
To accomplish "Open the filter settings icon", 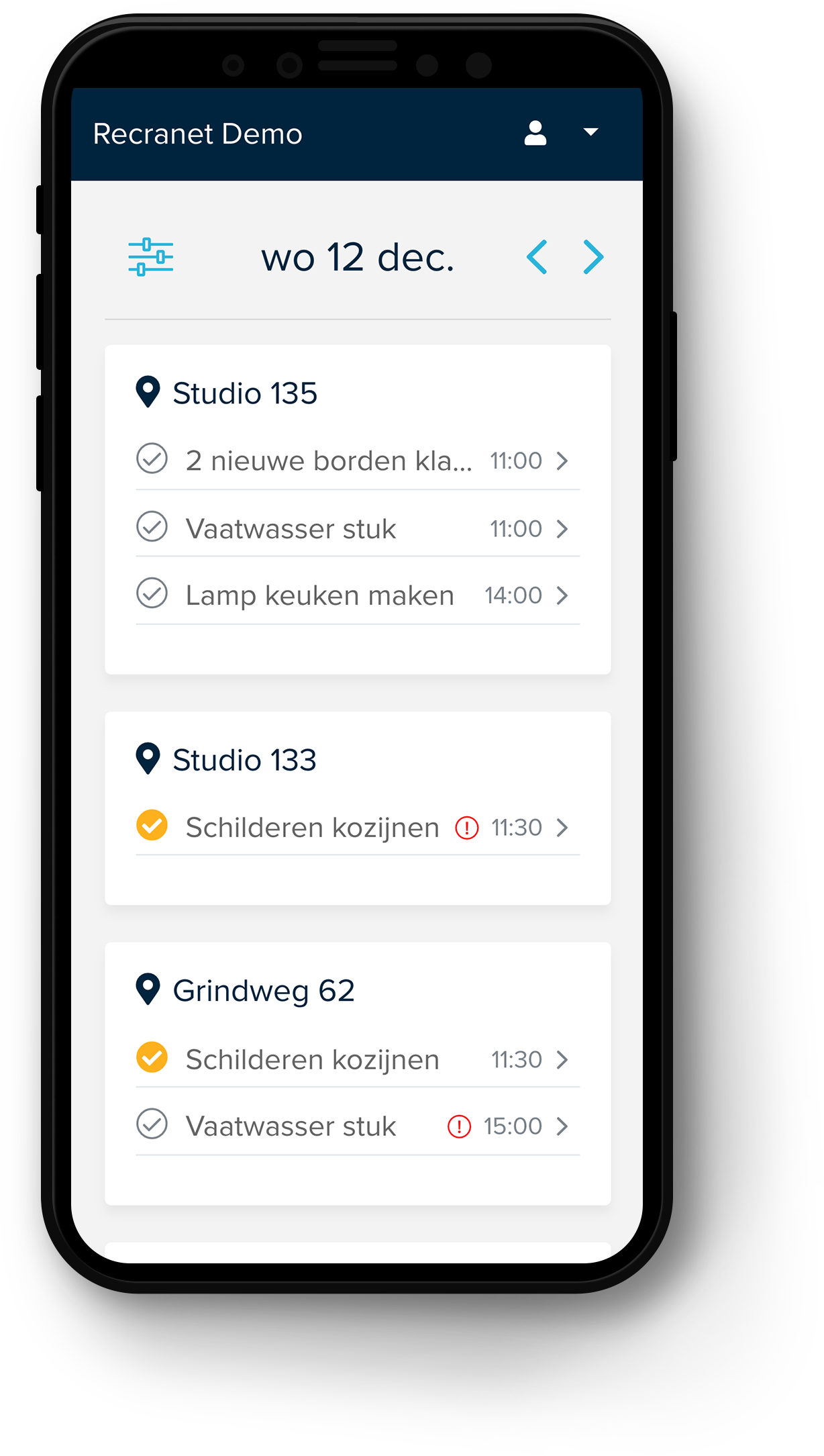I will [150, 256].
